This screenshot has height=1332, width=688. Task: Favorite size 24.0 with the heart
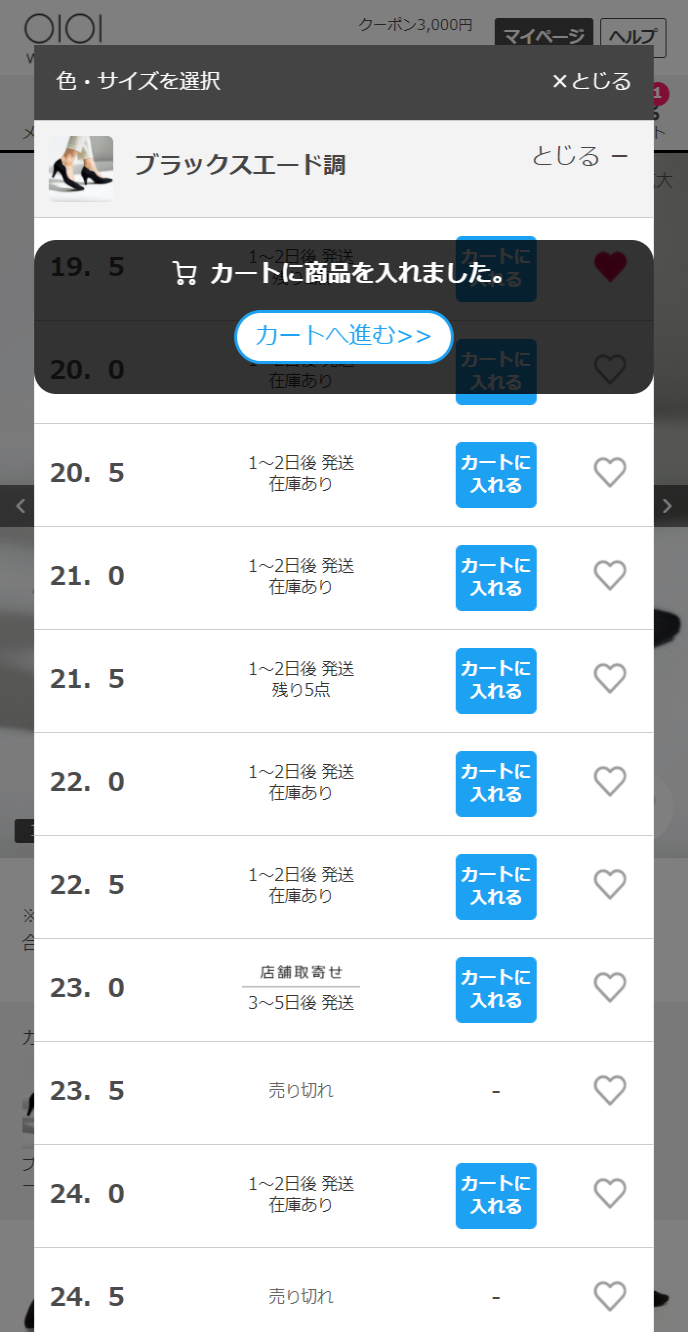pos(610,1193)
